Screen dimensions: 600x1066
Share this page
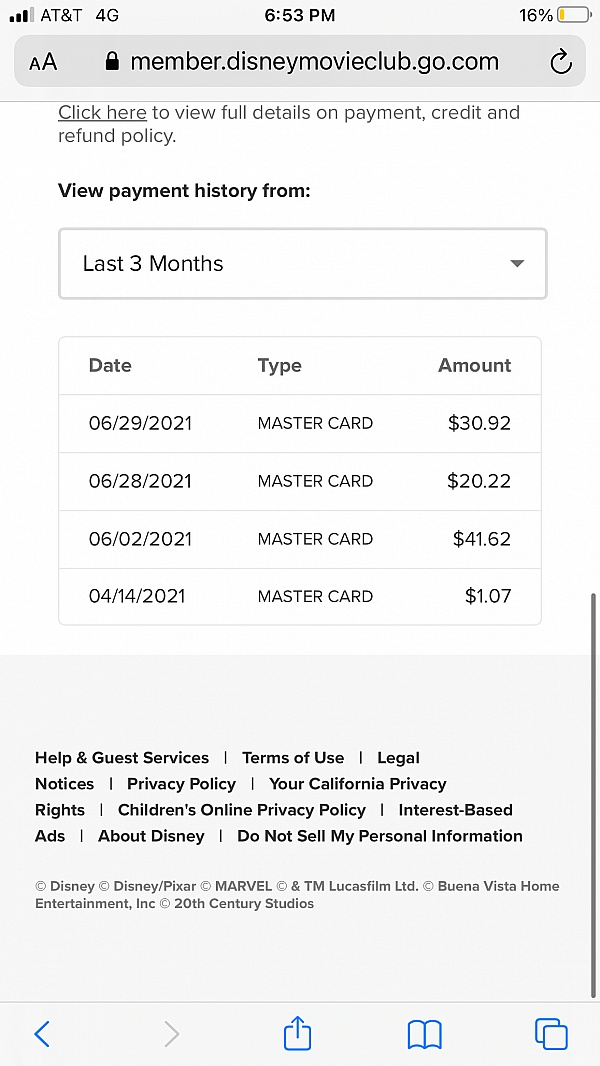click(x=297, y=1033)
